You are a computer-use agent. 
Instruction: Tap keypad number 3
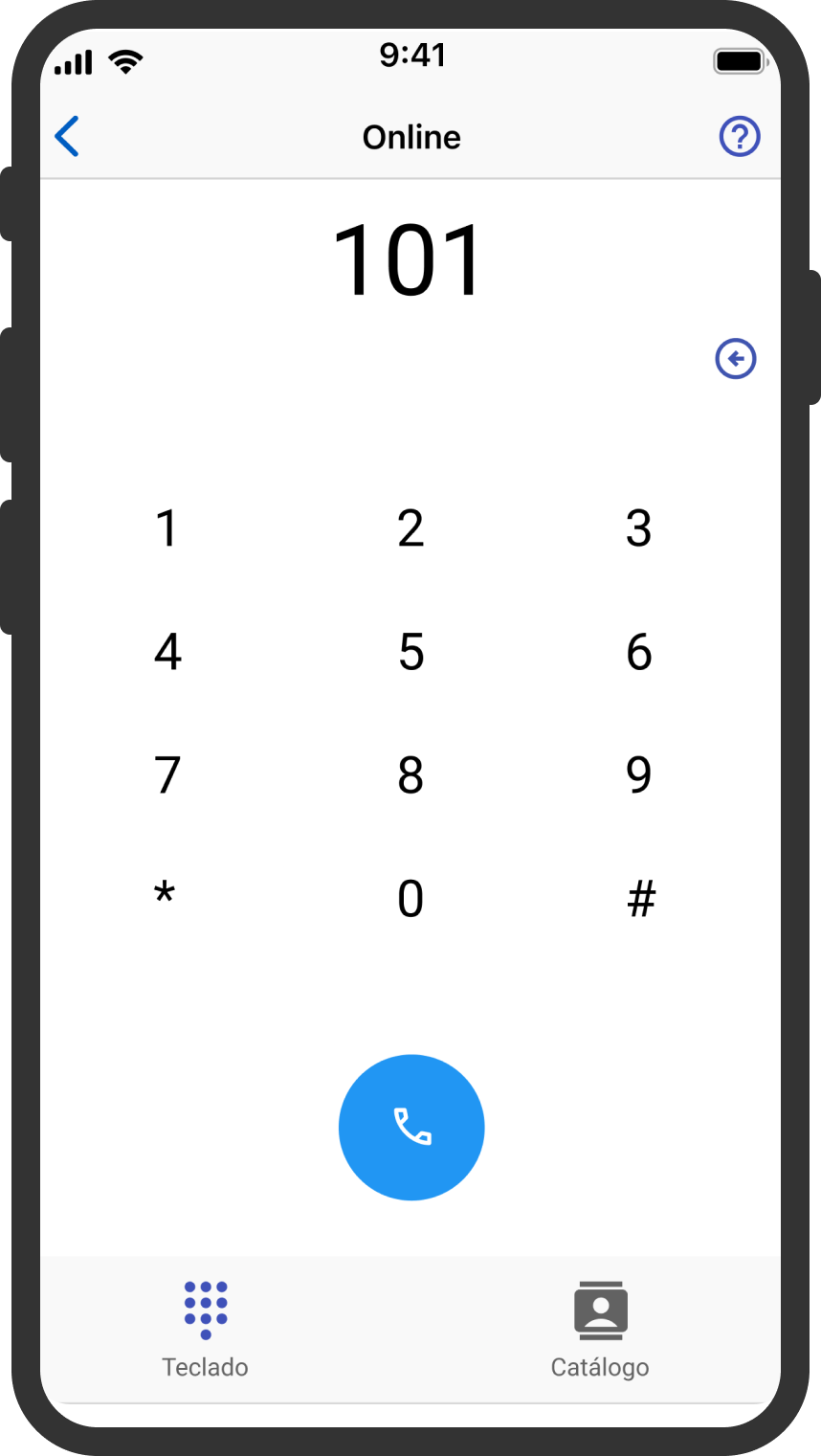(x=638, y=528)
